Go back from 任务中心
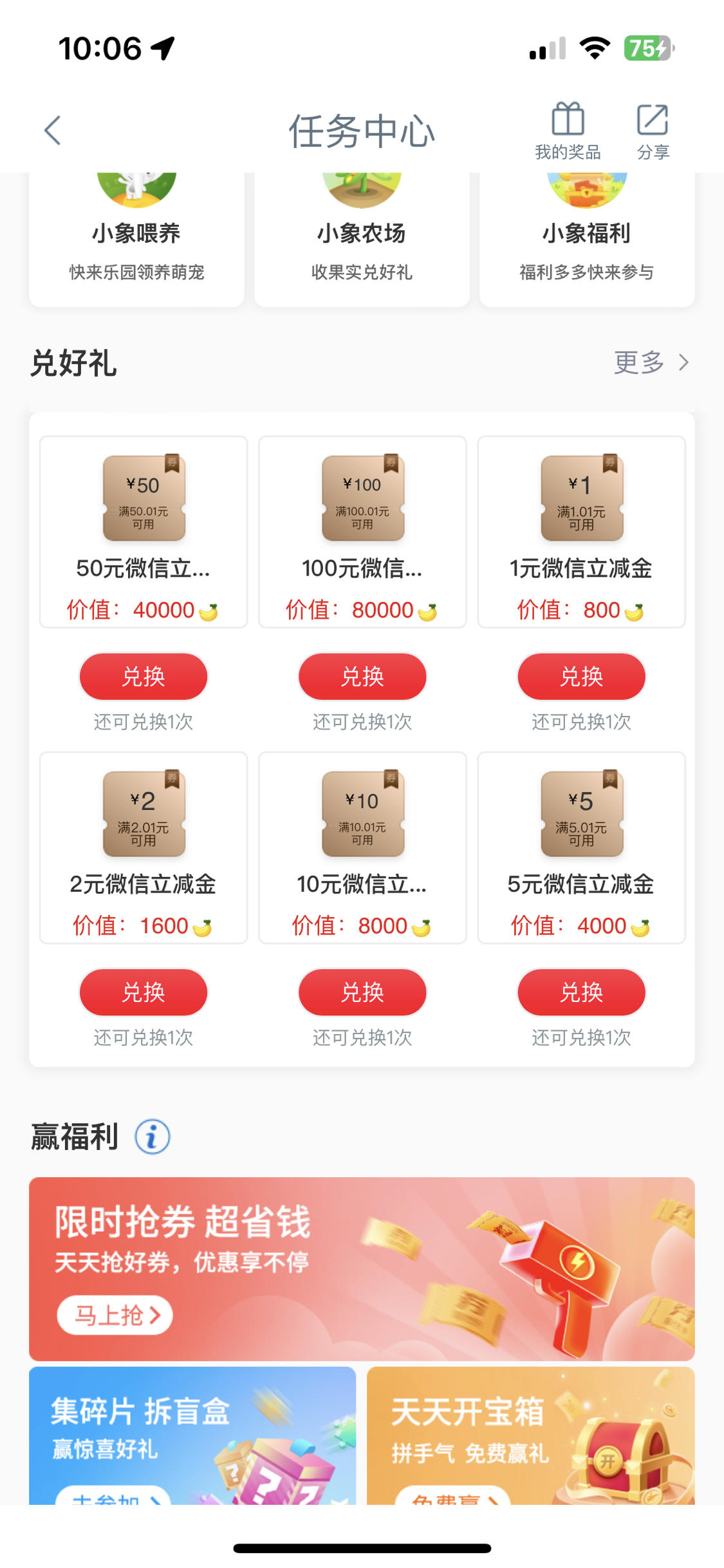 pyautogui.click(x=53, y=131)
